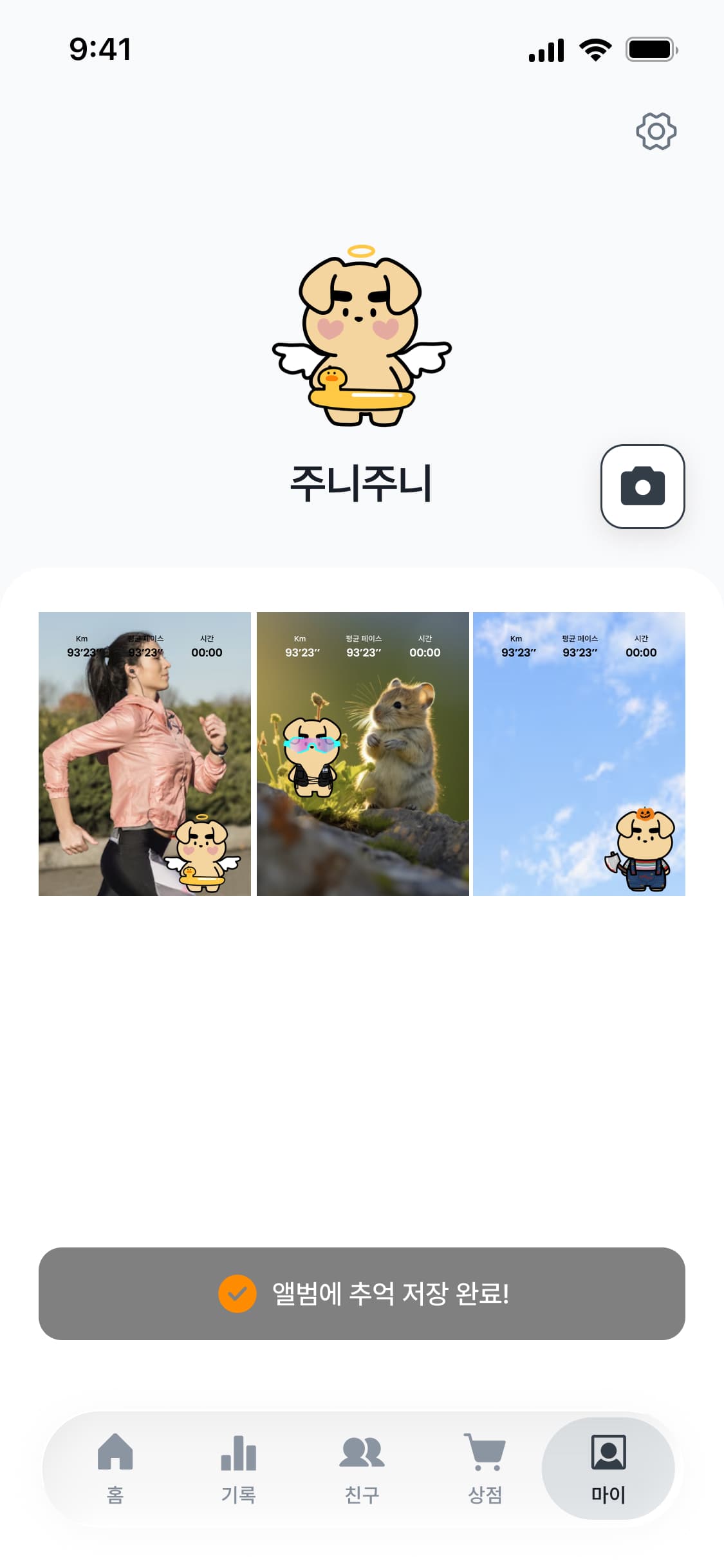Screen dimensions: 724x1568
Task: Open the settings gear icon
Action: 658,131
